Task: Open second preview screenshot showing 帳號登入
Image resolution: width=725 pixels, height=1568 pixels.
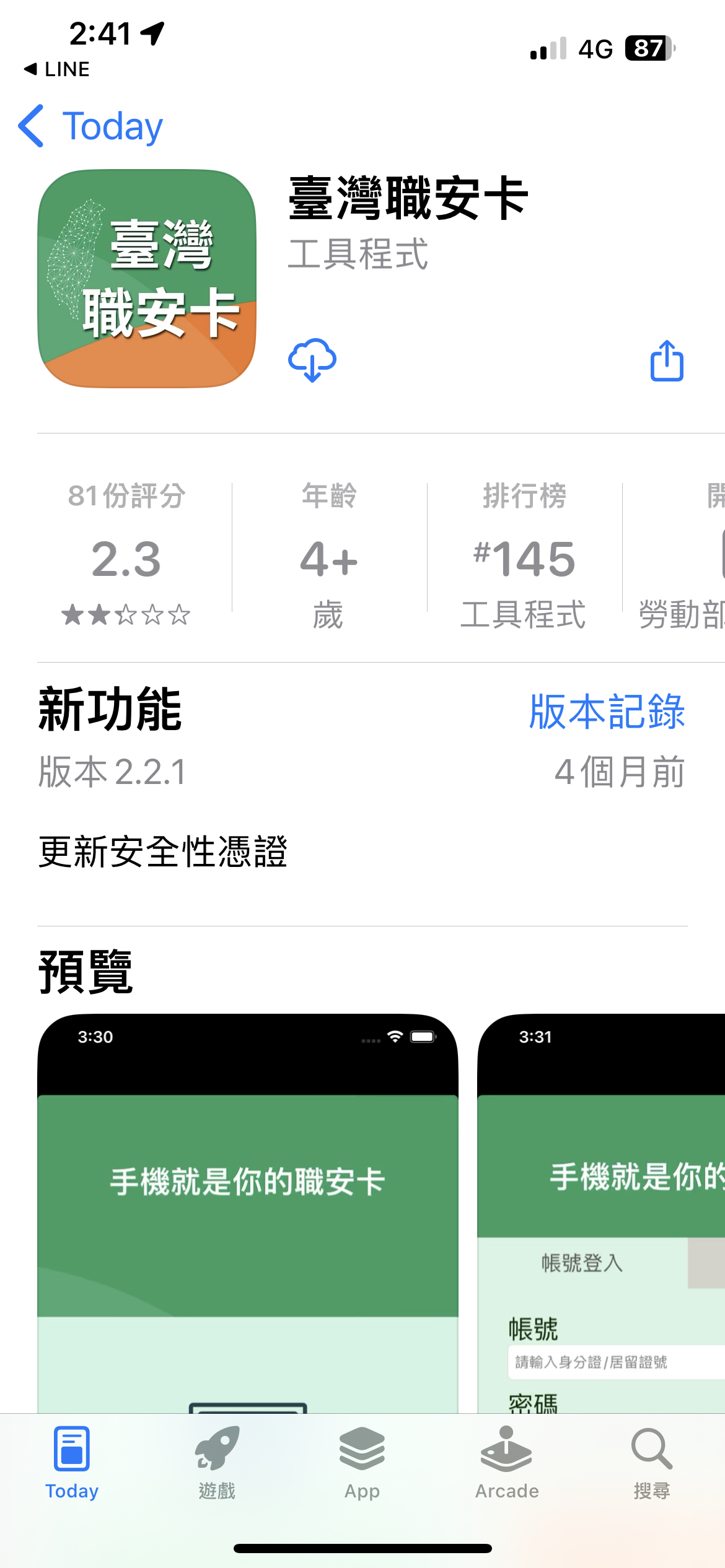Action: pyautogui.click(x=601, y=1213)
